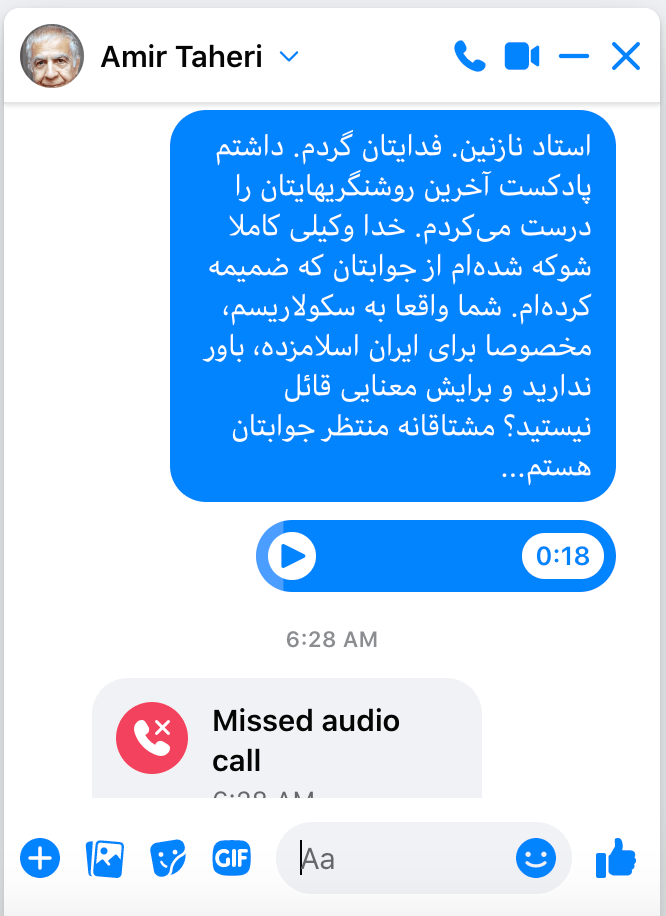Choose a sticker to send
Viewport: 666px width, 916px height.
[168, 857]
